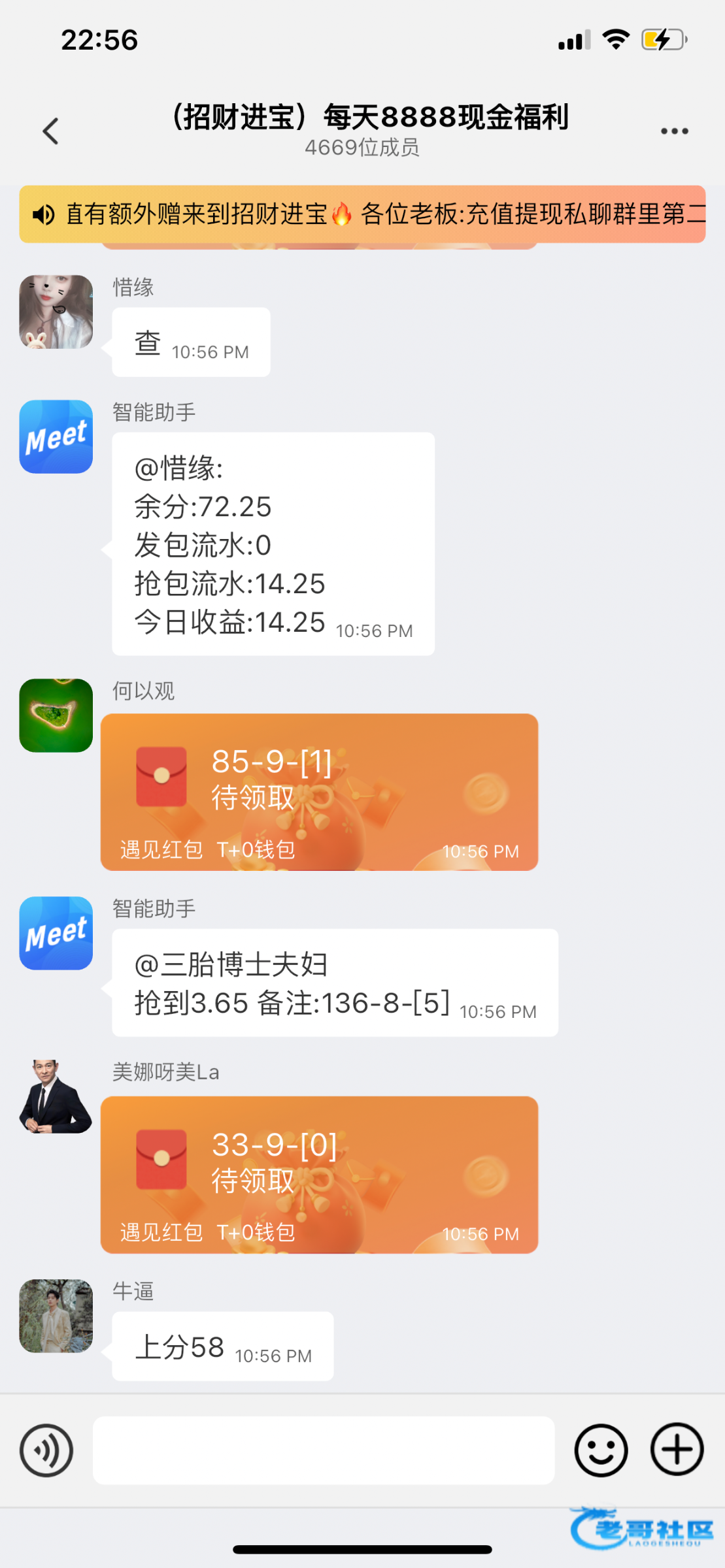This screenshot has height=1568, width=725.
Task: Focus the message text field
Action: tap(324, 1450)
